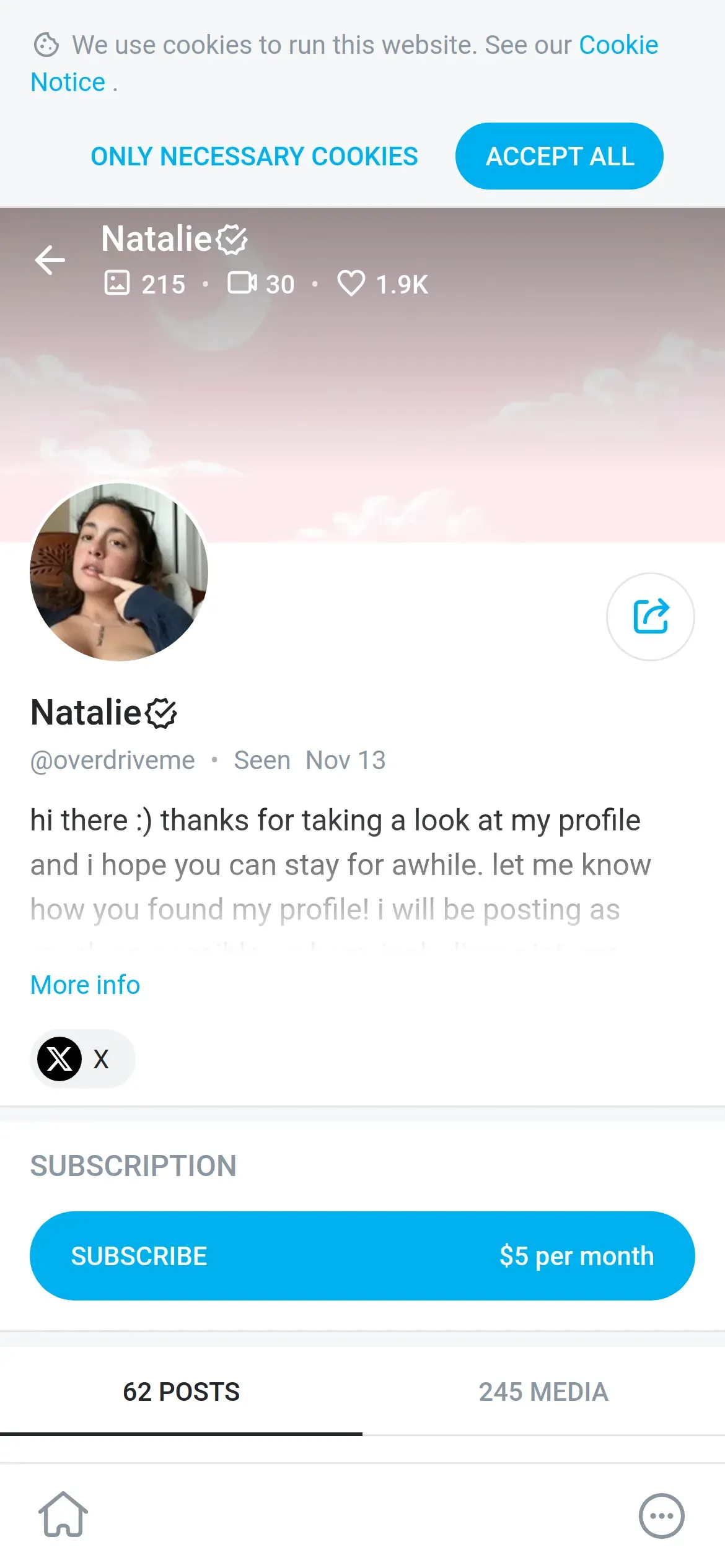The width and height of the screenshot is (725, 1568).
Task: Choose only necessary cookies
Action: click(254, 156)
